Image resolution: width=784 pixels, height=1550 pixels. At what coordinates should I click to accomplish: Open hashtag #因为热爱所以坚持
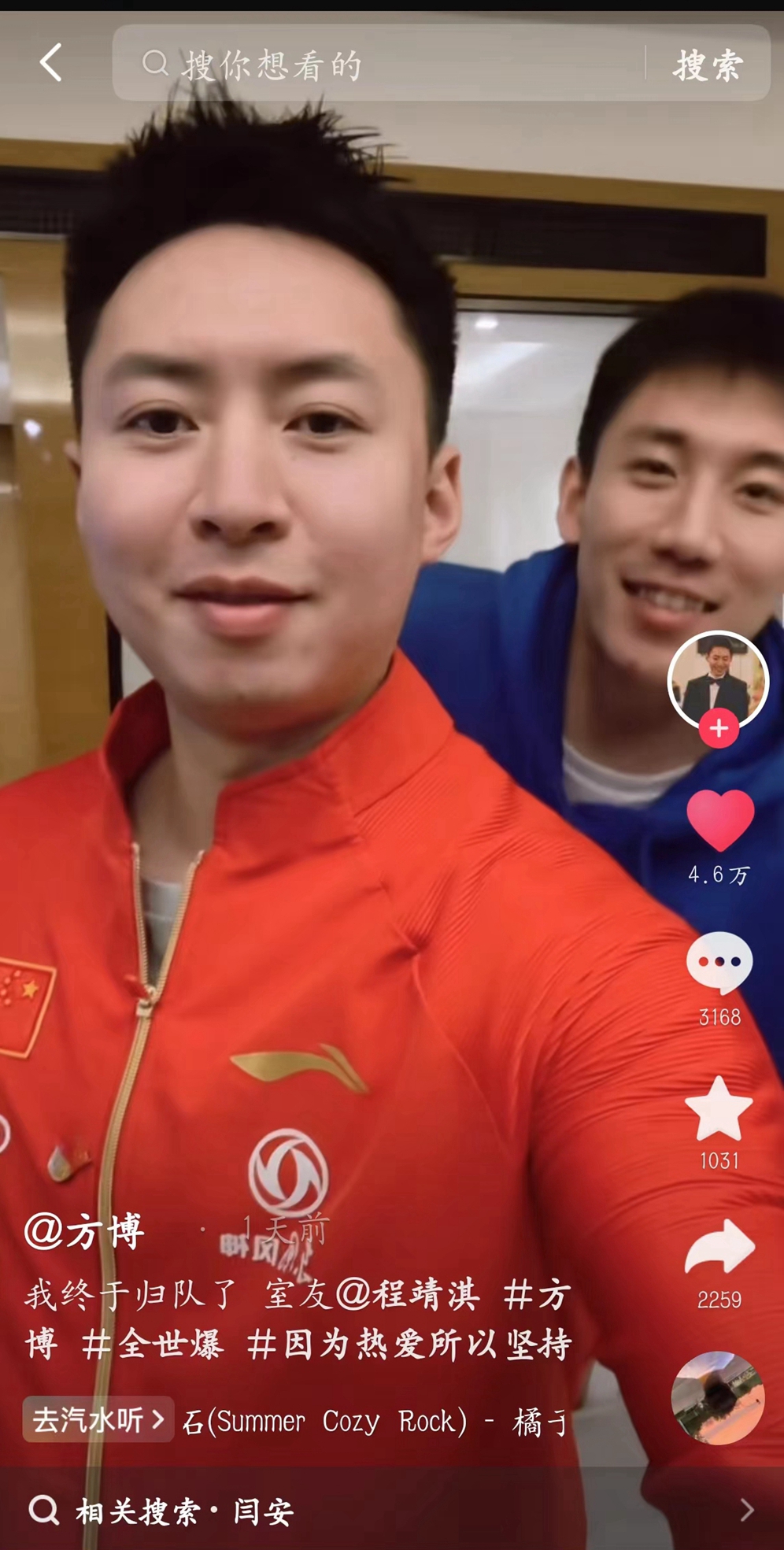[x=409, y=1345]
